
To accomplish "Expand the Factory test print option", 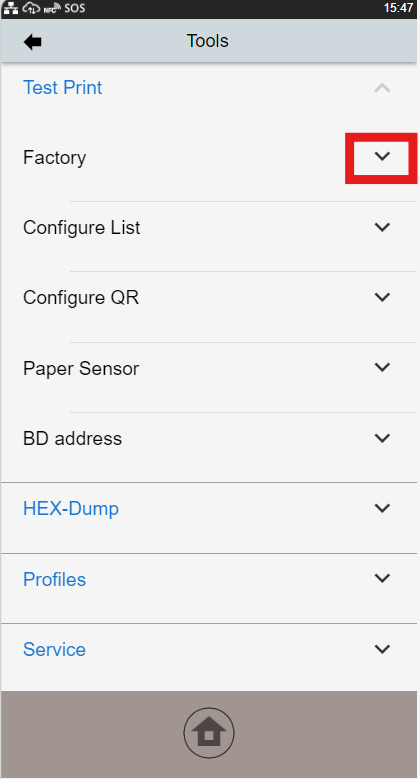I will pos(382,156).
